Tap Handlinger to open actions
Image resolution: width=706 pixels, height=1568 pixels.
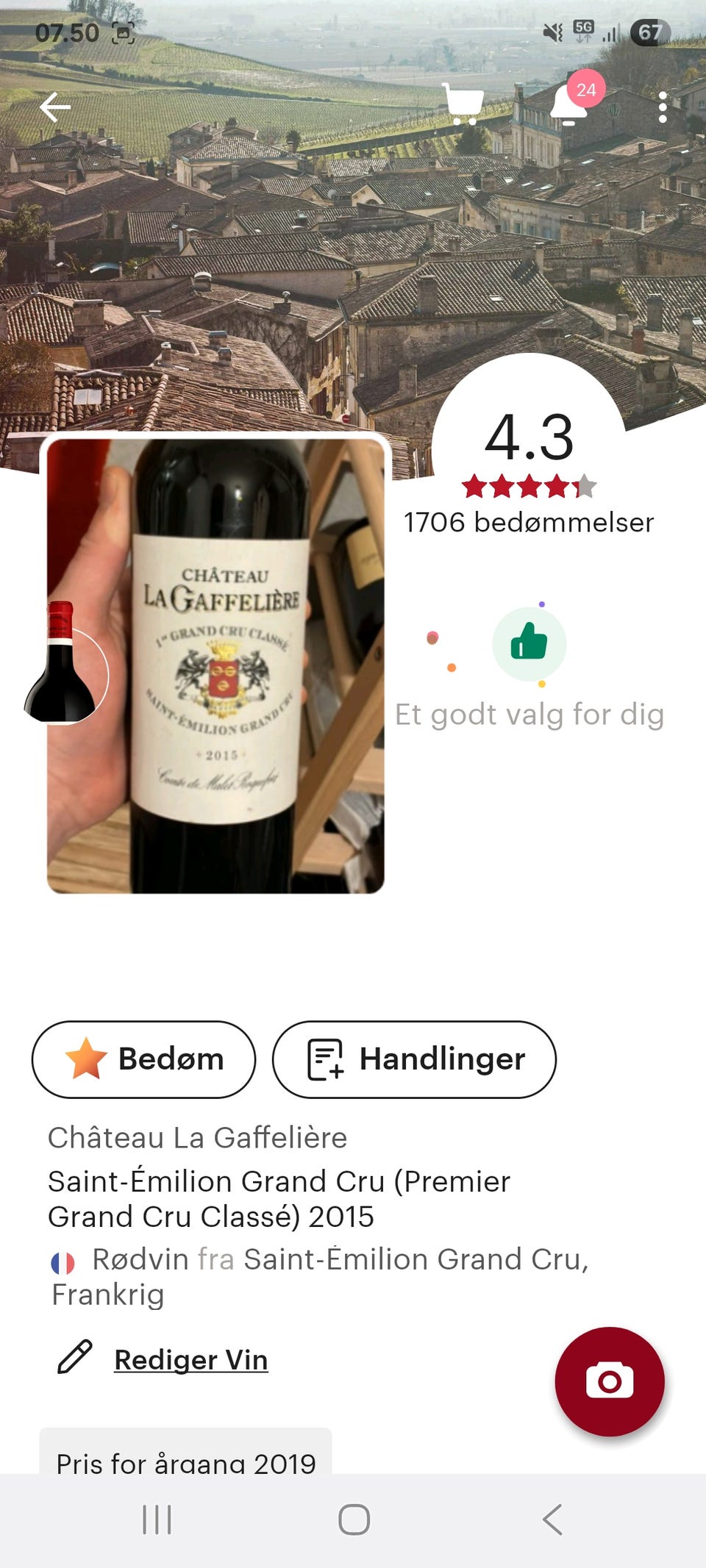[x=415, y=1059]
